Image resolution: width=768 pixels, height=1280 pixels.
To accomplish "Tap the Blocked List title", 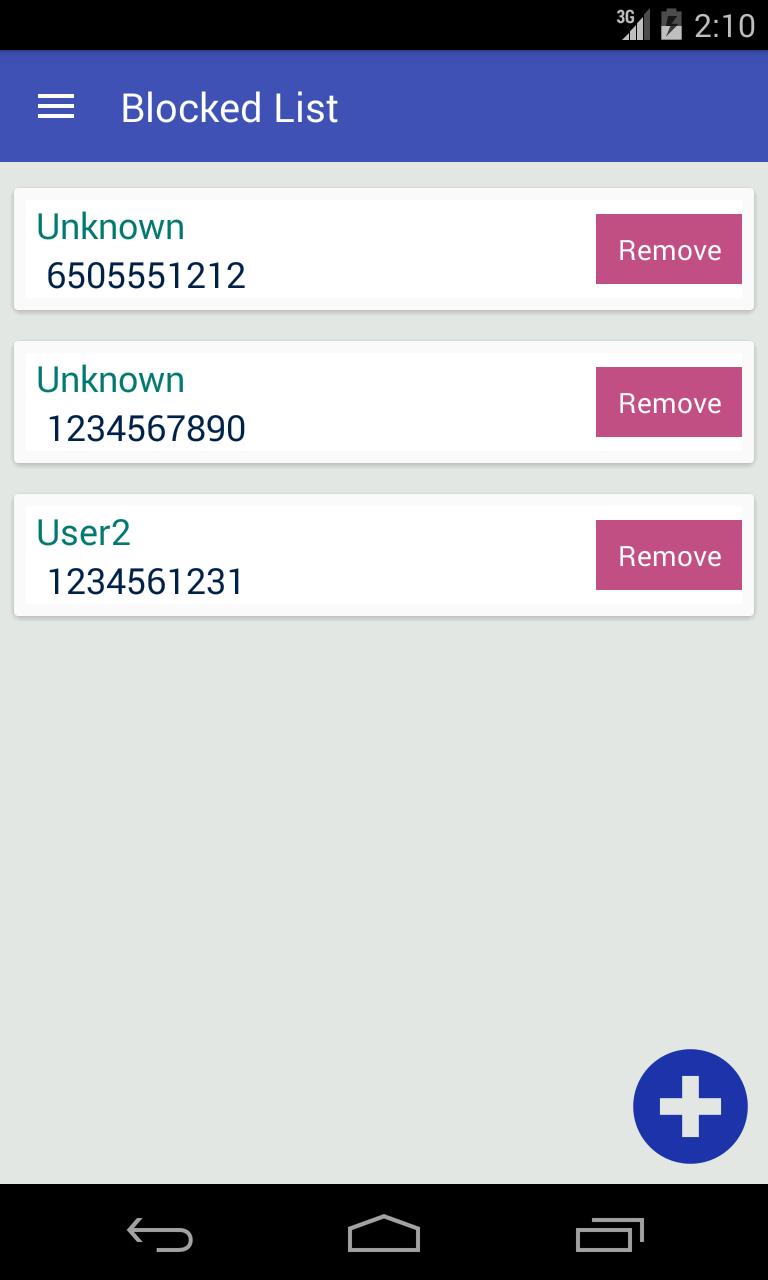I will click(229, 107).
